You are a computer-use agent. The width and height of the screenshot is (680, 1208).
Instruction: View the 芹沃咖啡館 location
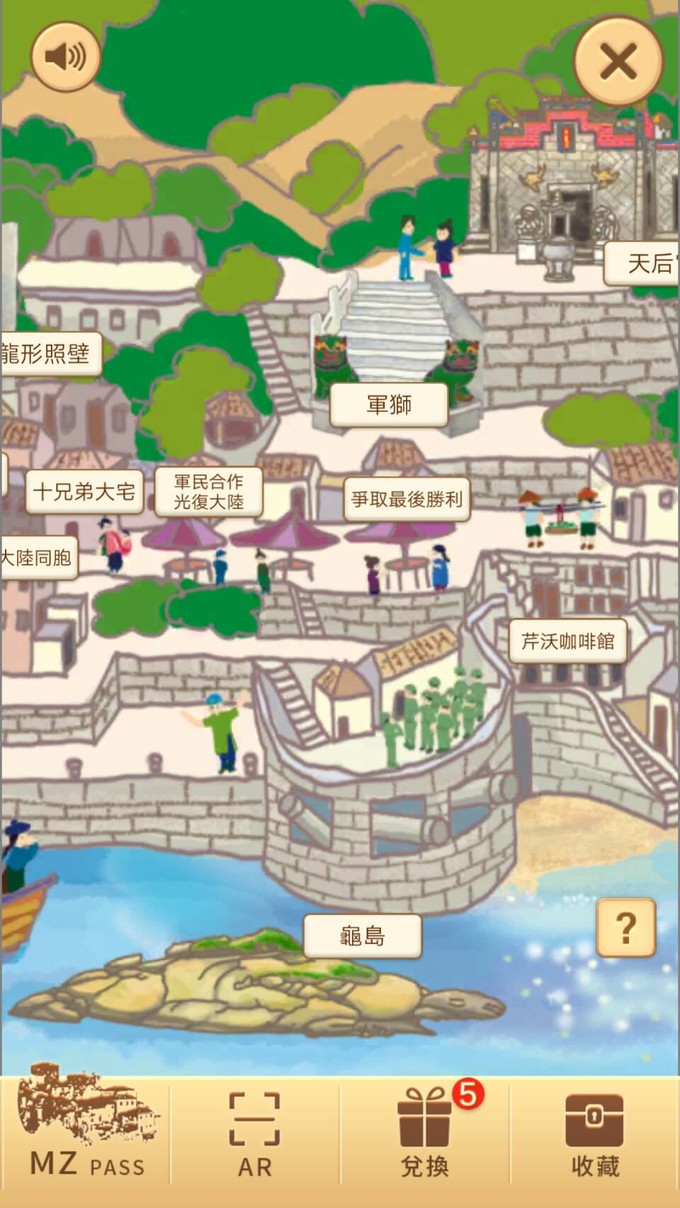568,641
